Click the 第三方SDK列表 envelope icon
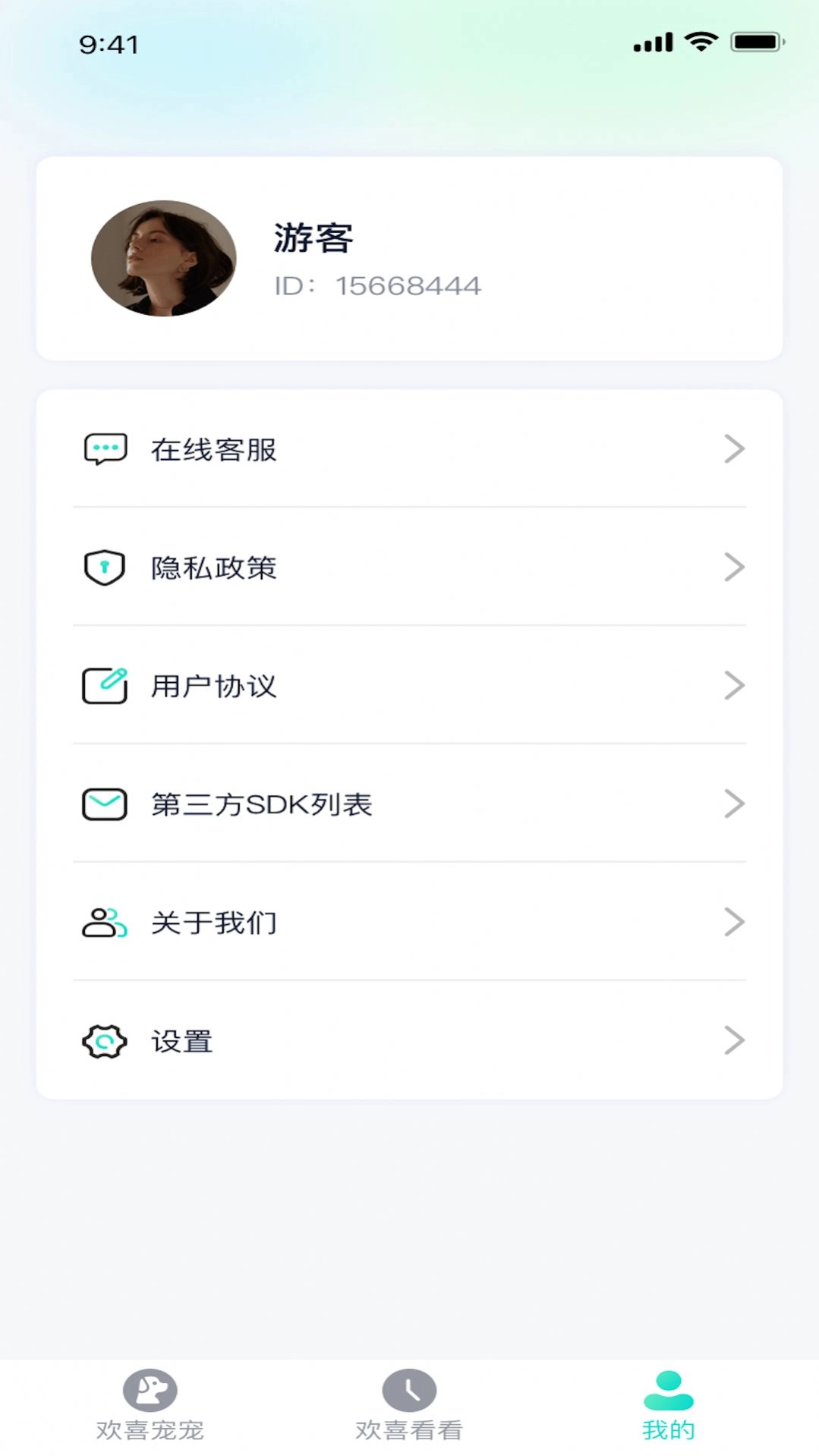The height and width of the screenshot is (1456, 819). pyautogui.click(x=105, y=803)
